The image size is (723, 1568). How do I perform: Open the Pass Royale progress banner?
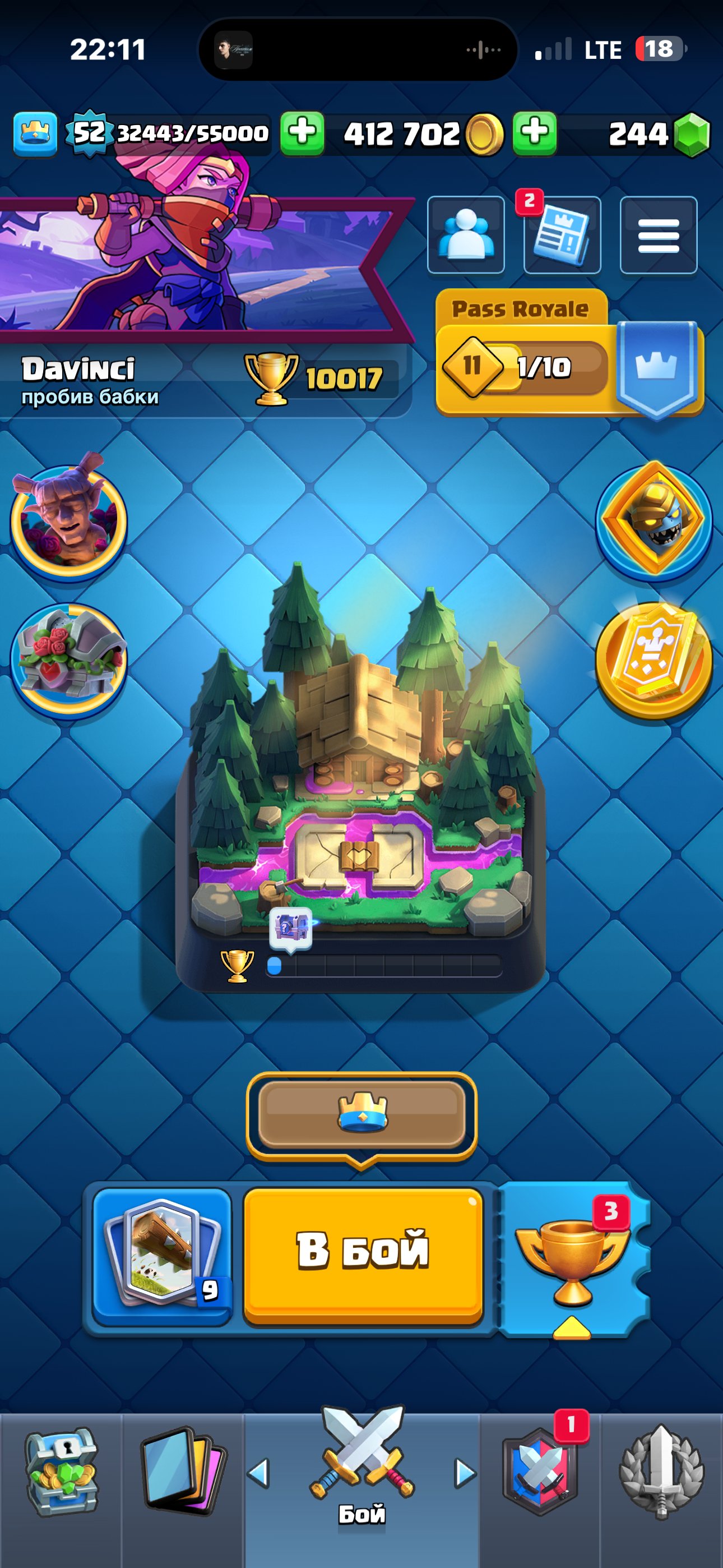point(569,354)
